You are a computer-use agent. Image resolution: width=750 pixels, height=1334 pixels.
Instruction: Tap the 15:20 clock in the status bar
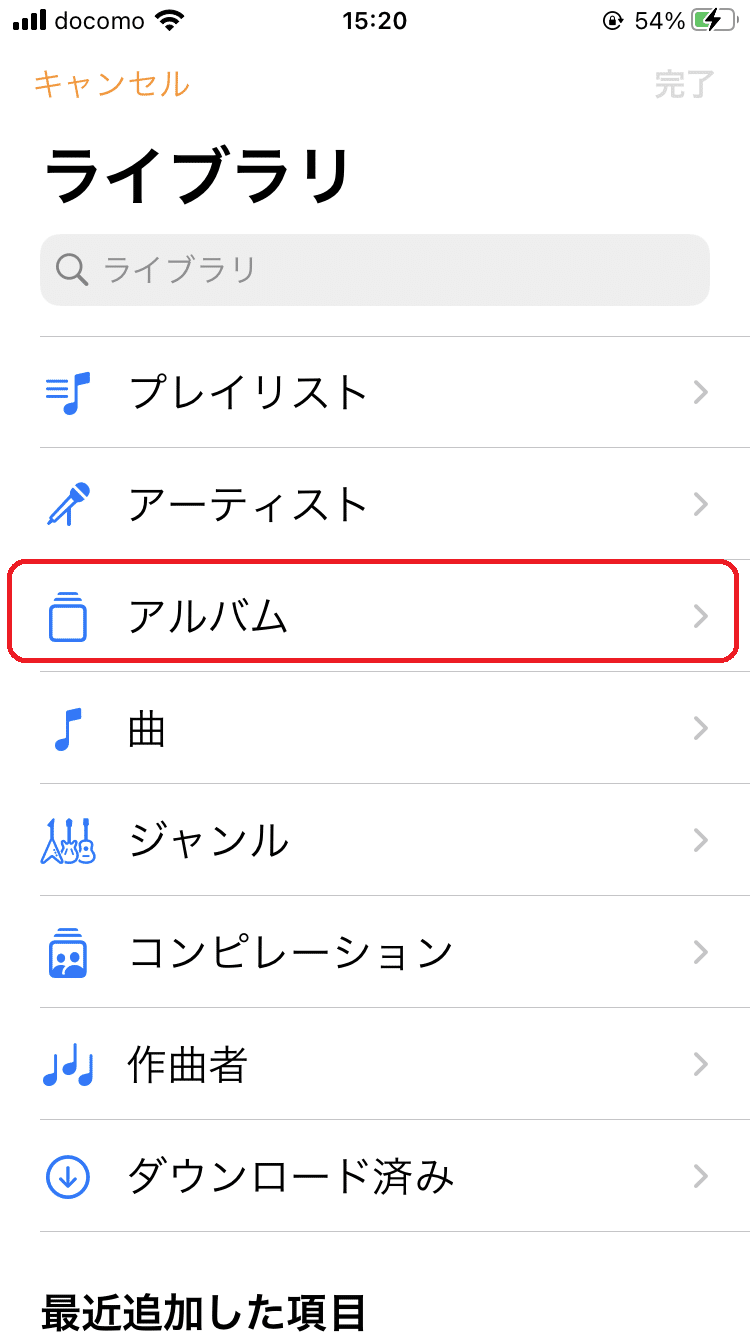375,20
